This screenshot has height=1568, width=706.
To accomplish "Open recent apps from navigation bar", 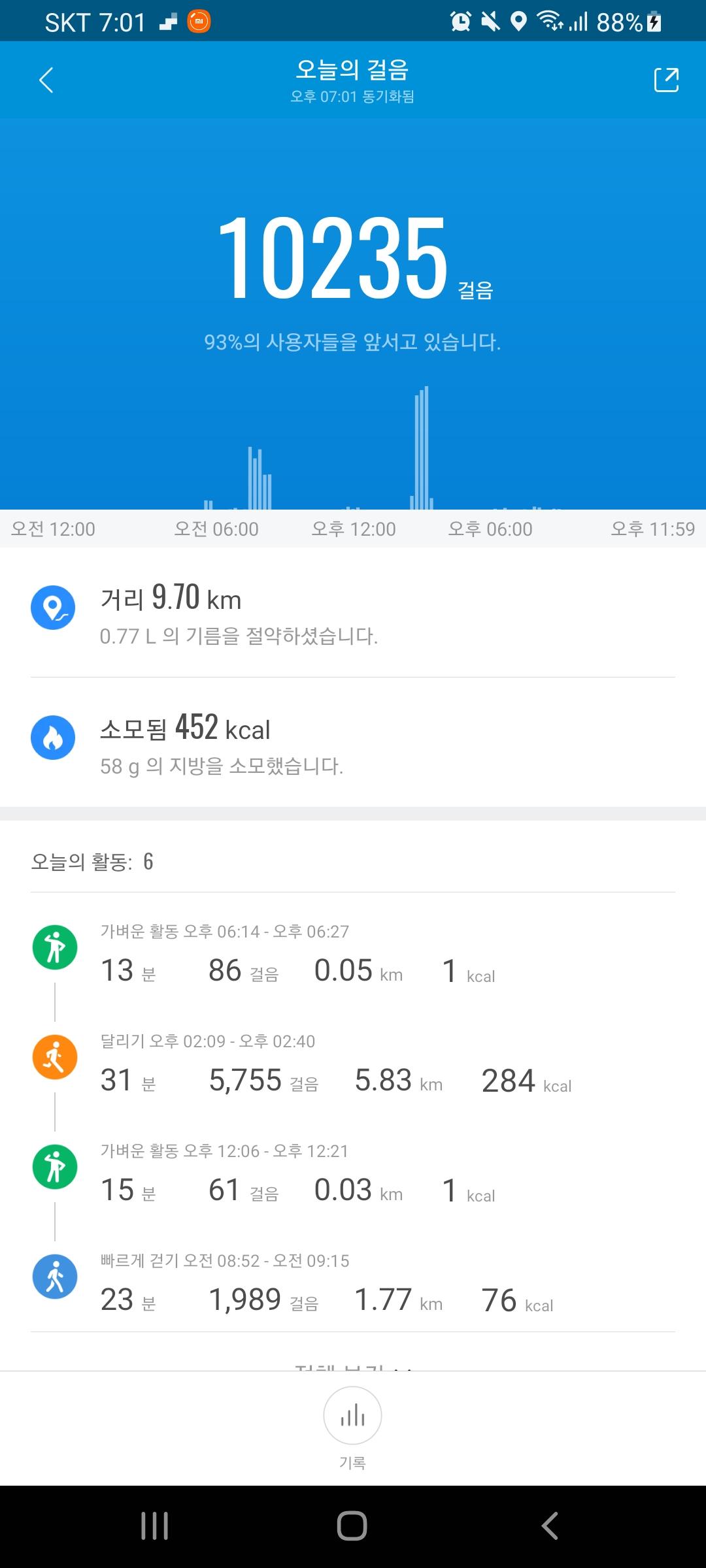I will [x=155, y=1527].
